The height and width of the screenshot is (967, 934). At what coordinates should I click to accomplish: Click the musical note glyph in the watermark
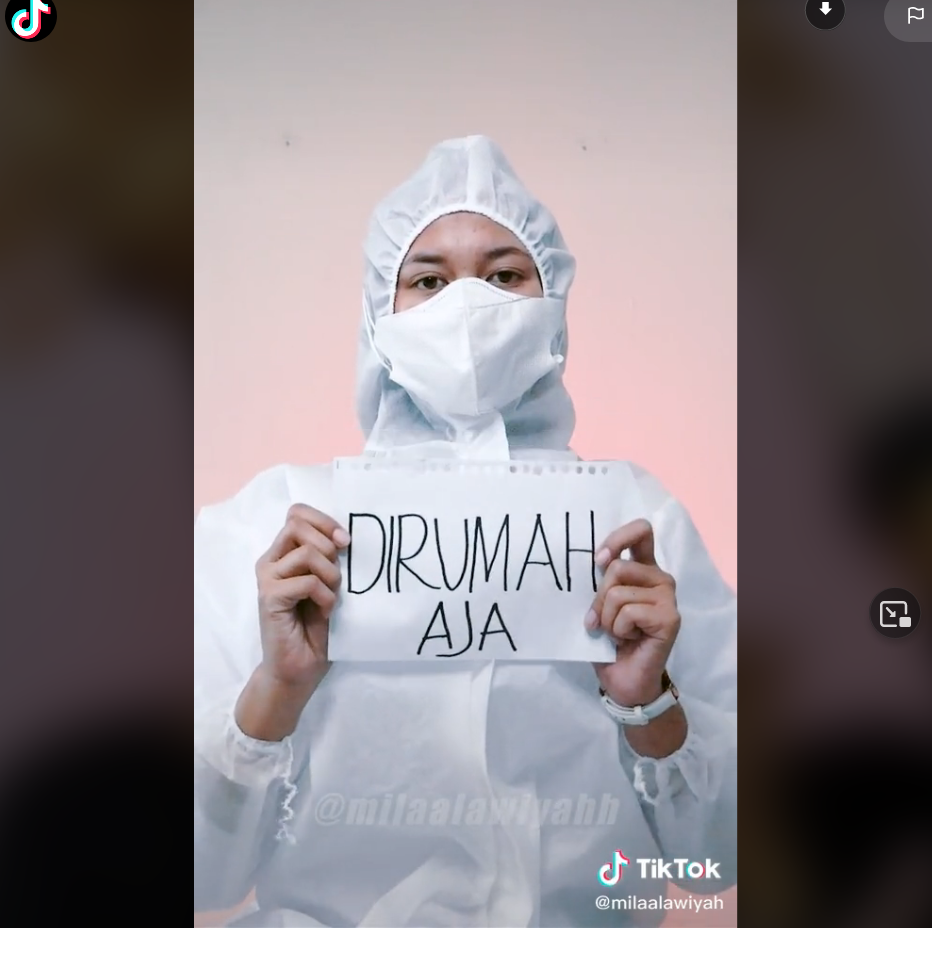[613, 869]
